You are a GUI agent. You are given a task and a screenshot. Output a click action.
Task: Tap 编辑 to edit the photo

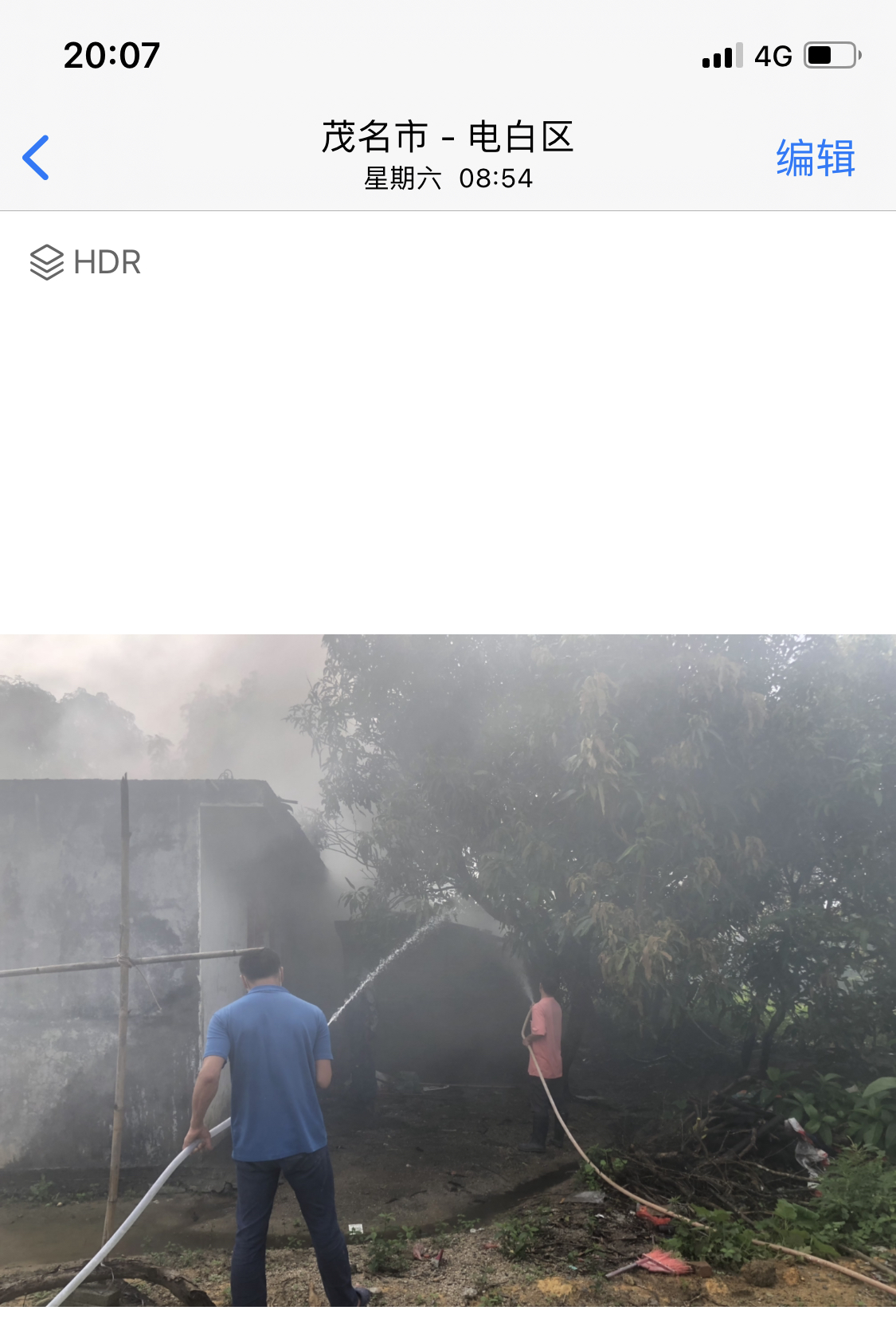coord(815,158)
